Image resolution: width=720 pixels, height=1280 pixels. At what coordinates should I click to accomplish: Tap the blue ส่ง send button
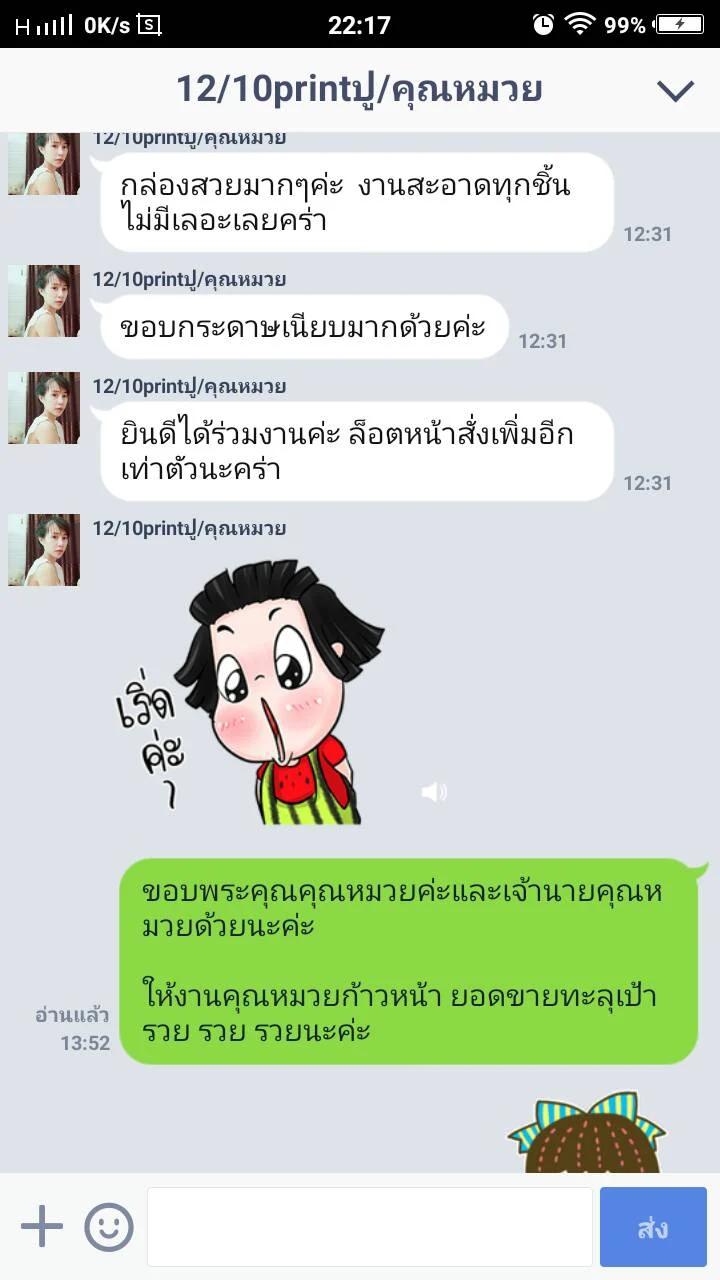(x=653, y=1227)
